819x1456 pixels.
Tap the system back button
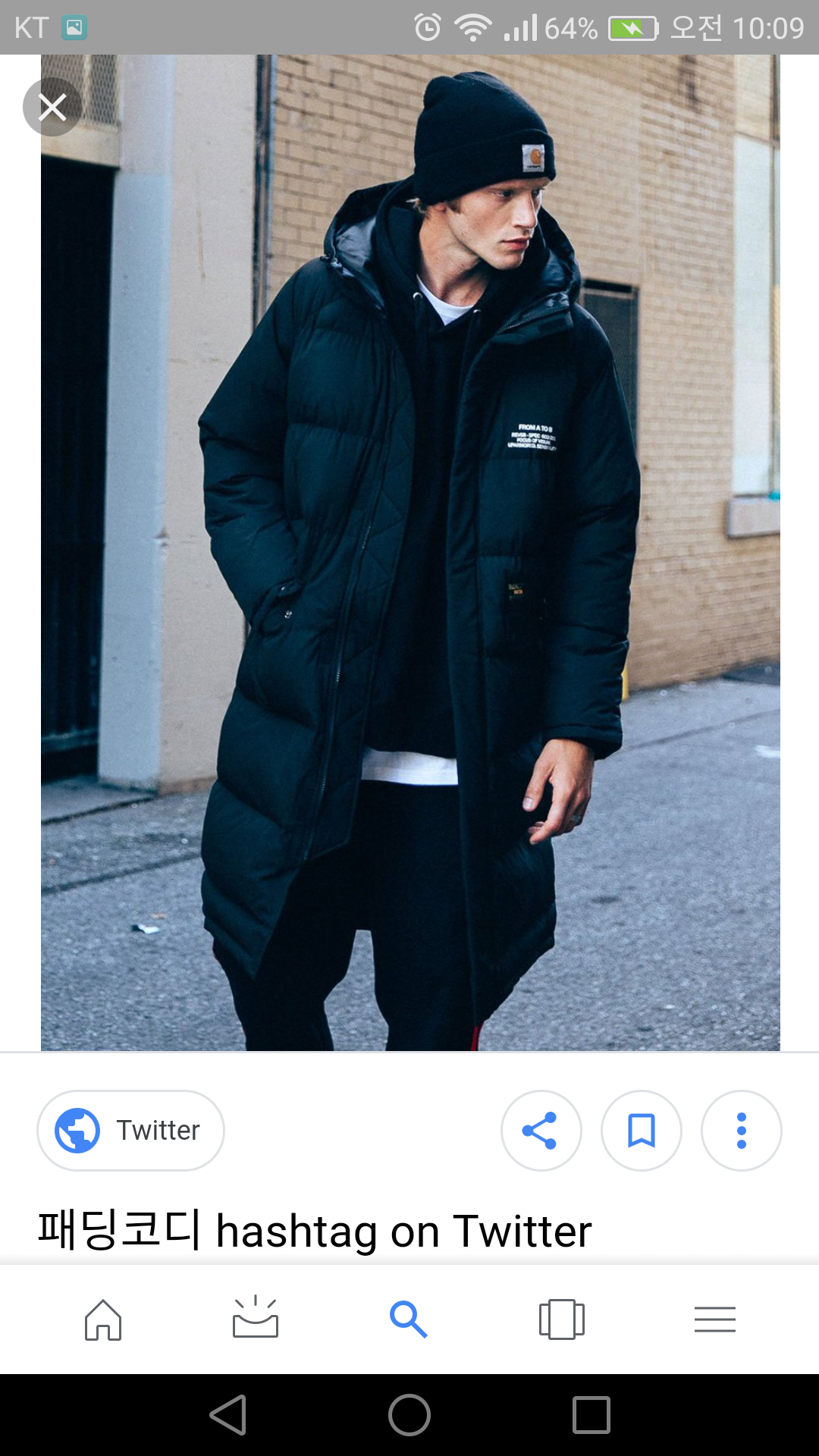click(228, 1415)
